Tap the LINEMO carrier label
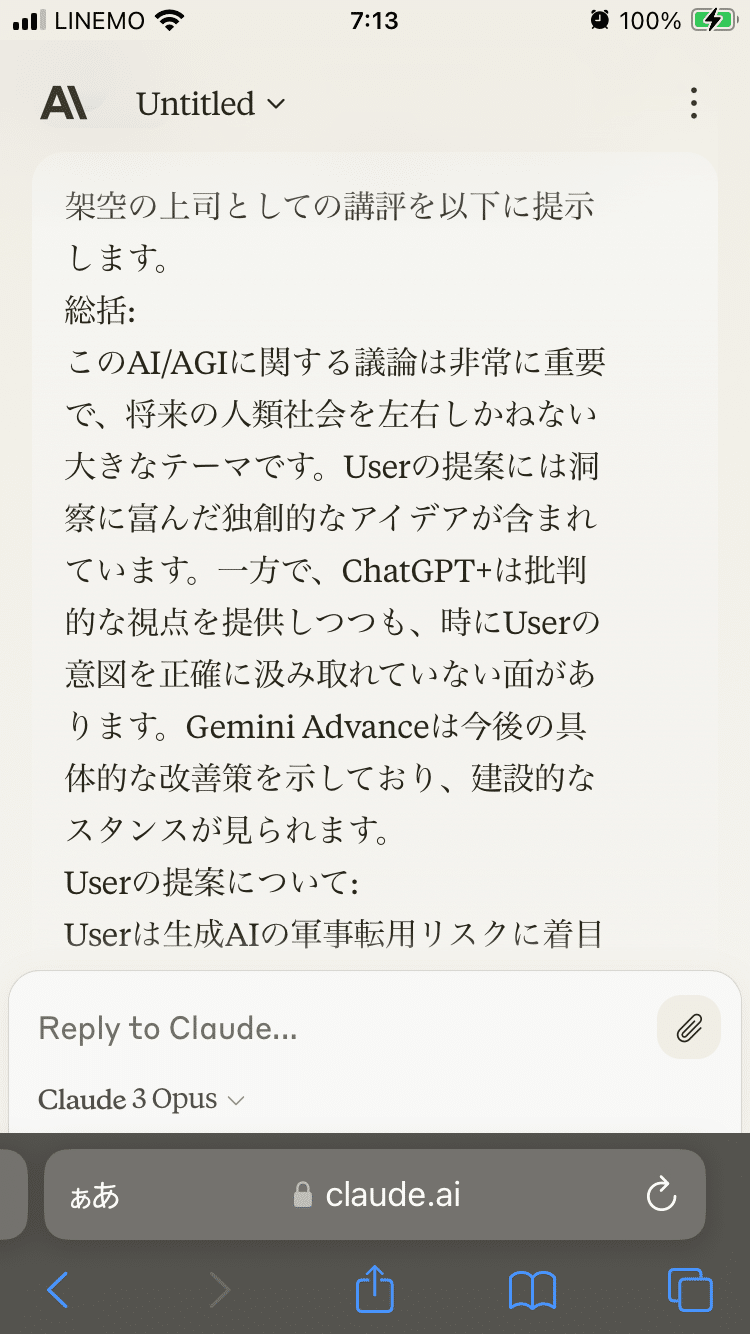 coord(100,19)
